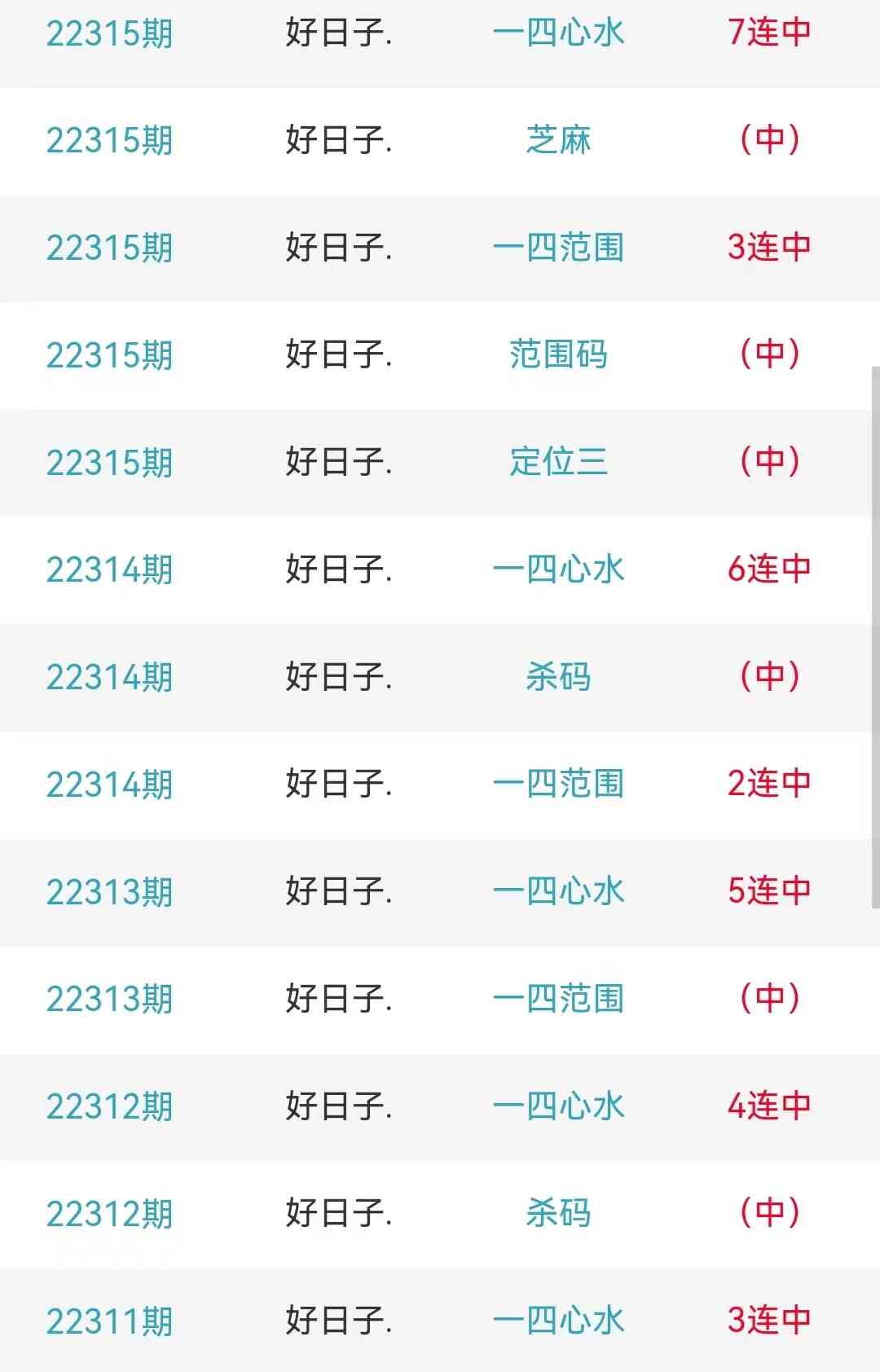Tap the 22314期 一四范围 2连中 row
This screenshot has width=880, height=1372.
point(558,784)
